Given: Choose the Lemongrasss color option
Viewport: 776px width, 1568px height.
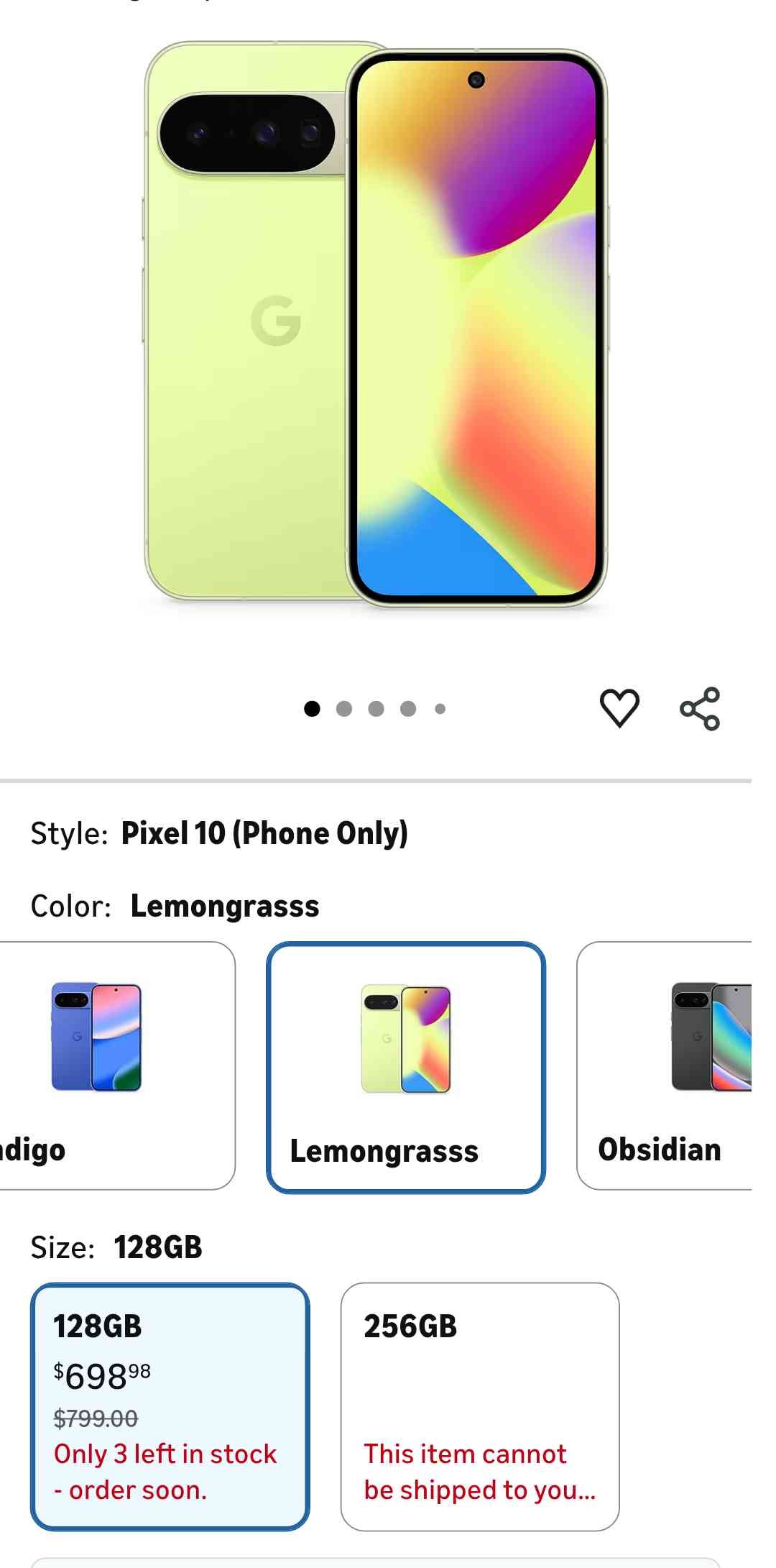Looking at the screenshot, I should tap(406, 1067).
